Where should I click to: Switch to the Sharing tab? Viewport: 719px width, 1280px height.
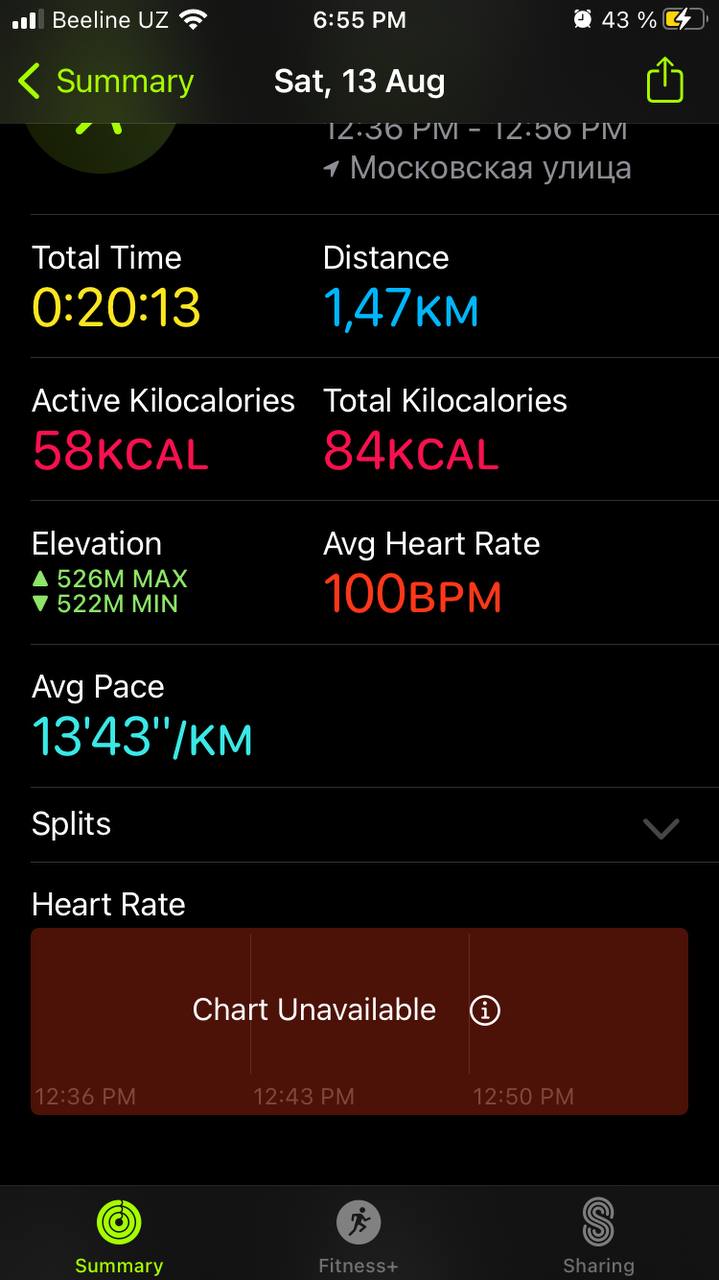(x=598, y=1236)
